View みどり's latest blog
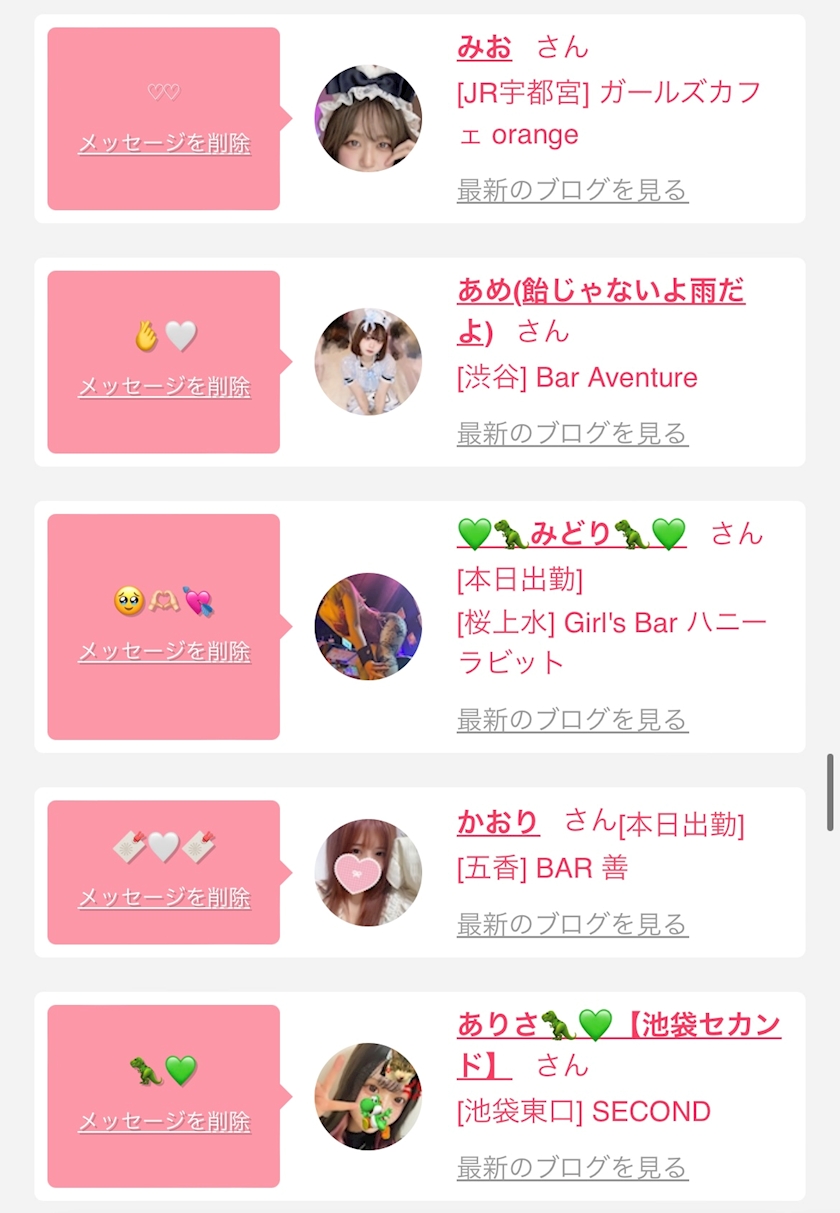This screenshot has height=1213, width=840. click(x=572, y=719)
